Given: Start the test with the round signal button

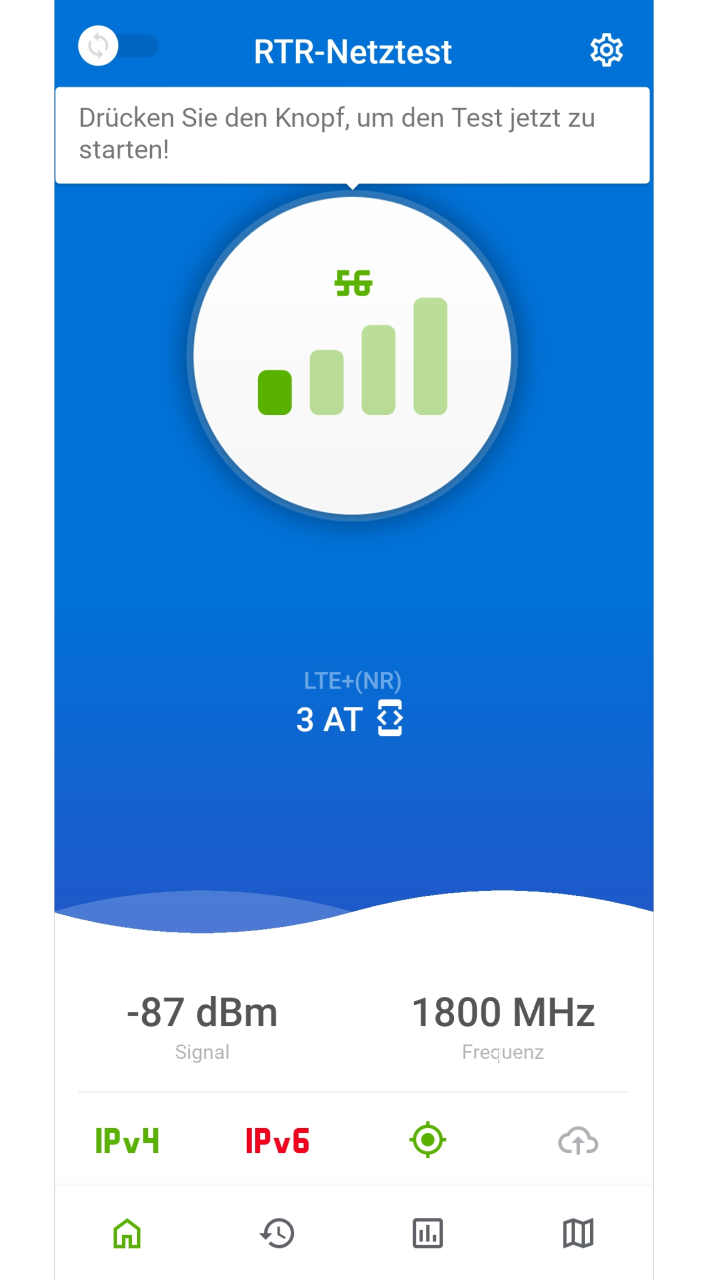Looking at the screenshot, I should click(352, 356).
